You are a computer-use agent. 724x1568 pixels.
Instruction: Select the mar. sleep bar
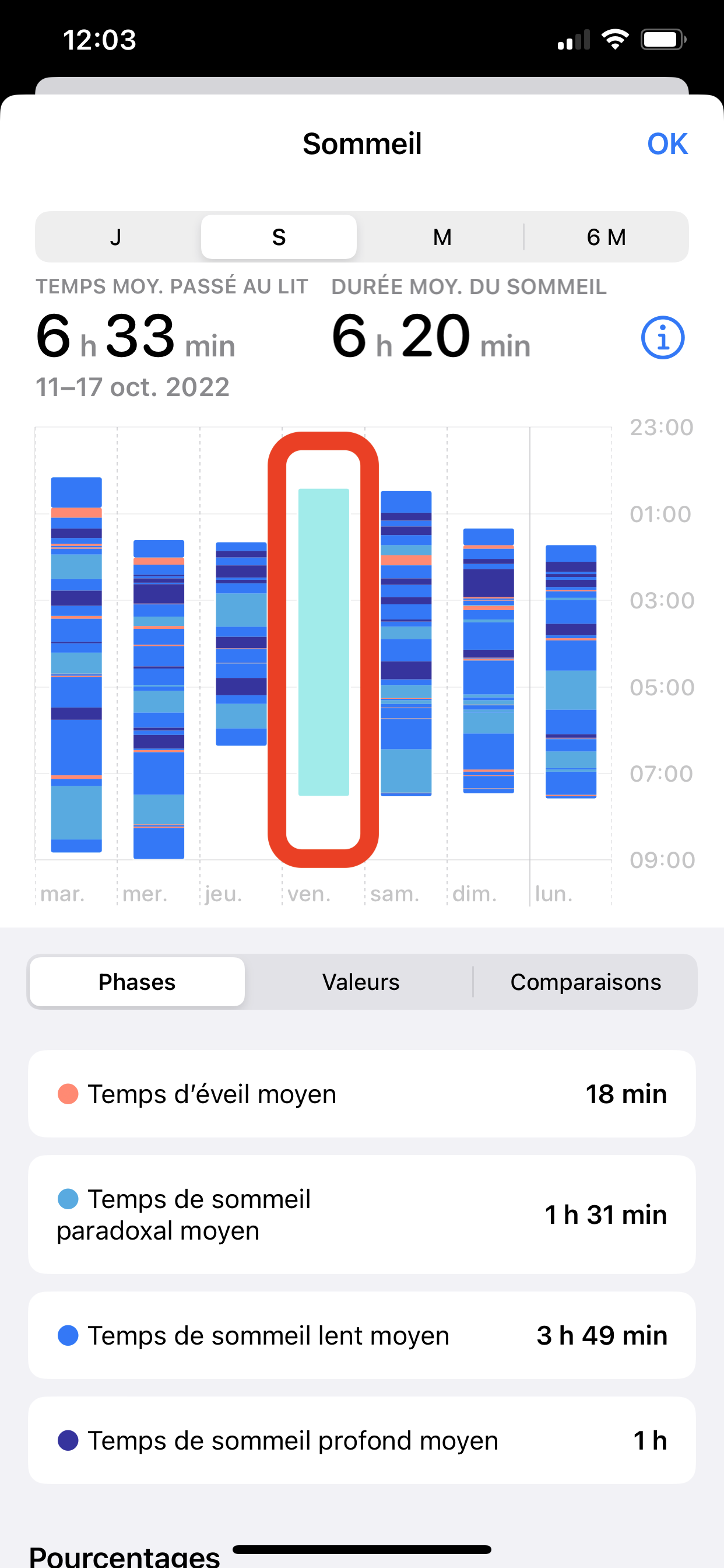click(76, 664)
